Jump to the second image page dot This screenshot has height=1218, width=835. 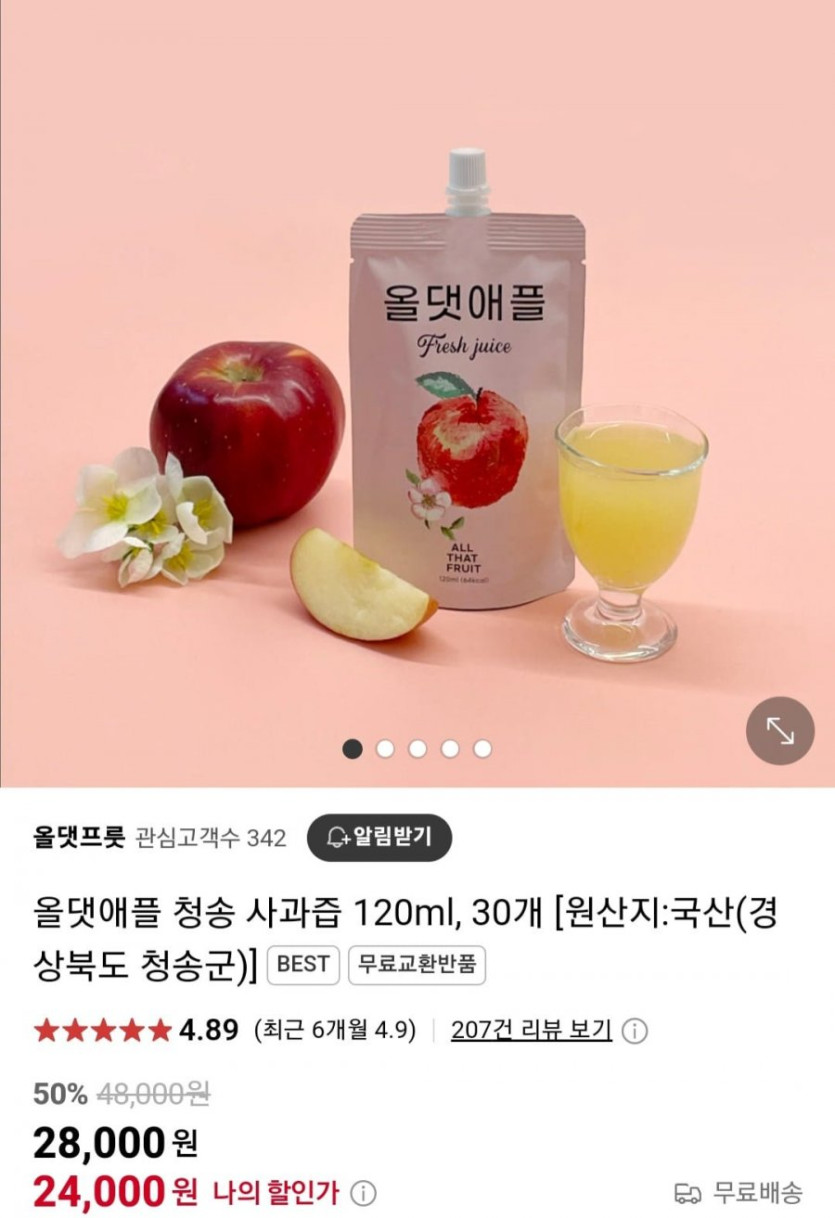coord(385,749)
